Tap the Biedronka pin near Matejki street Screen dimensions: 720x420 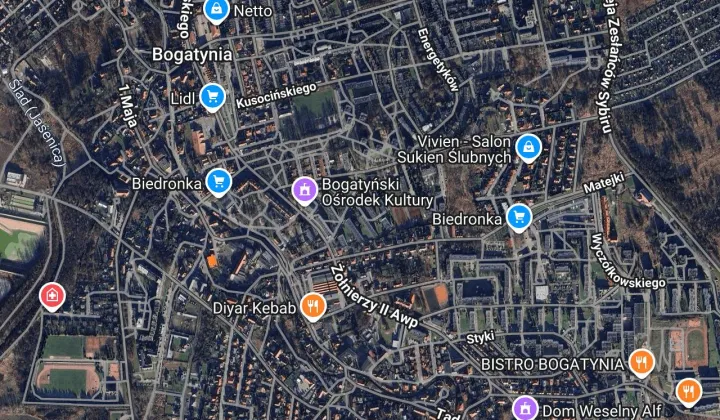pyautogui.click(x=518, y=216)
